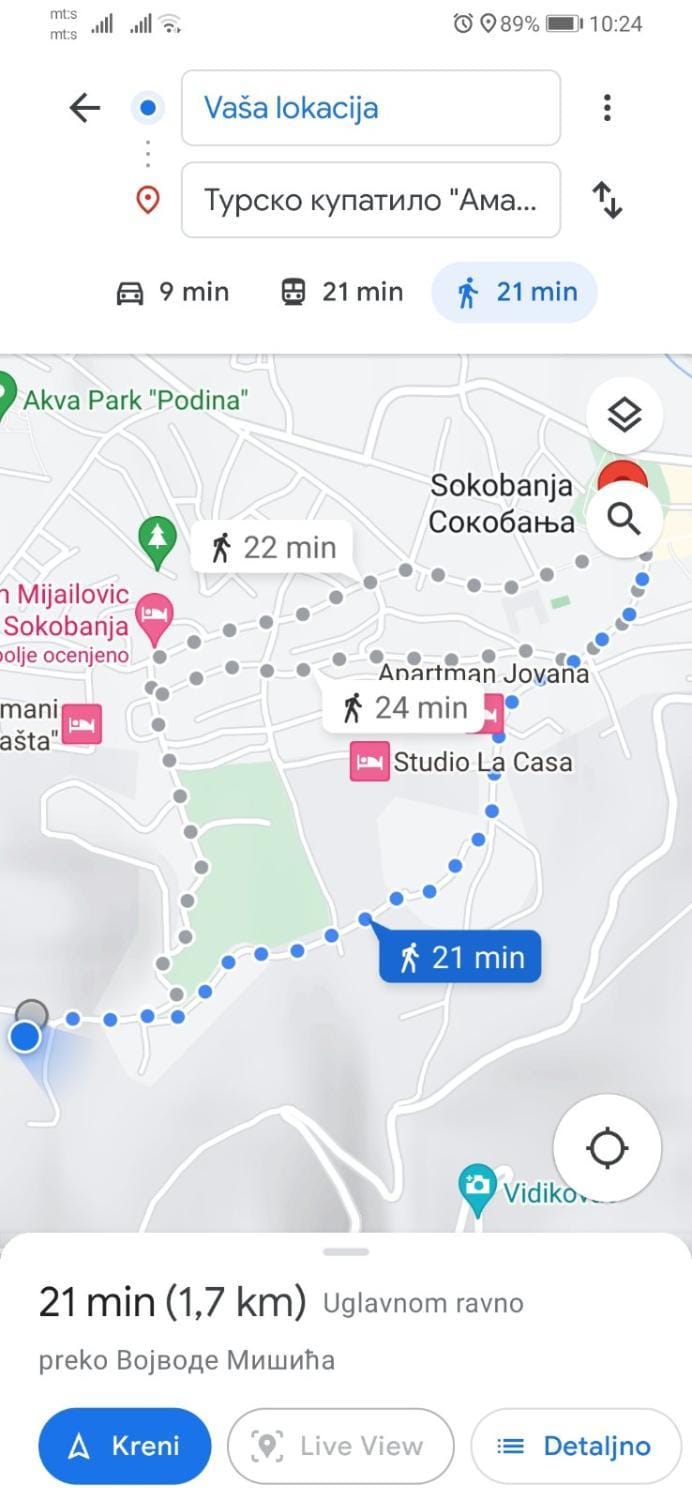The height and width of the screenshot is (1500, 692).
Task: Open Studio La Casa place marker
Action: (370, 762)
